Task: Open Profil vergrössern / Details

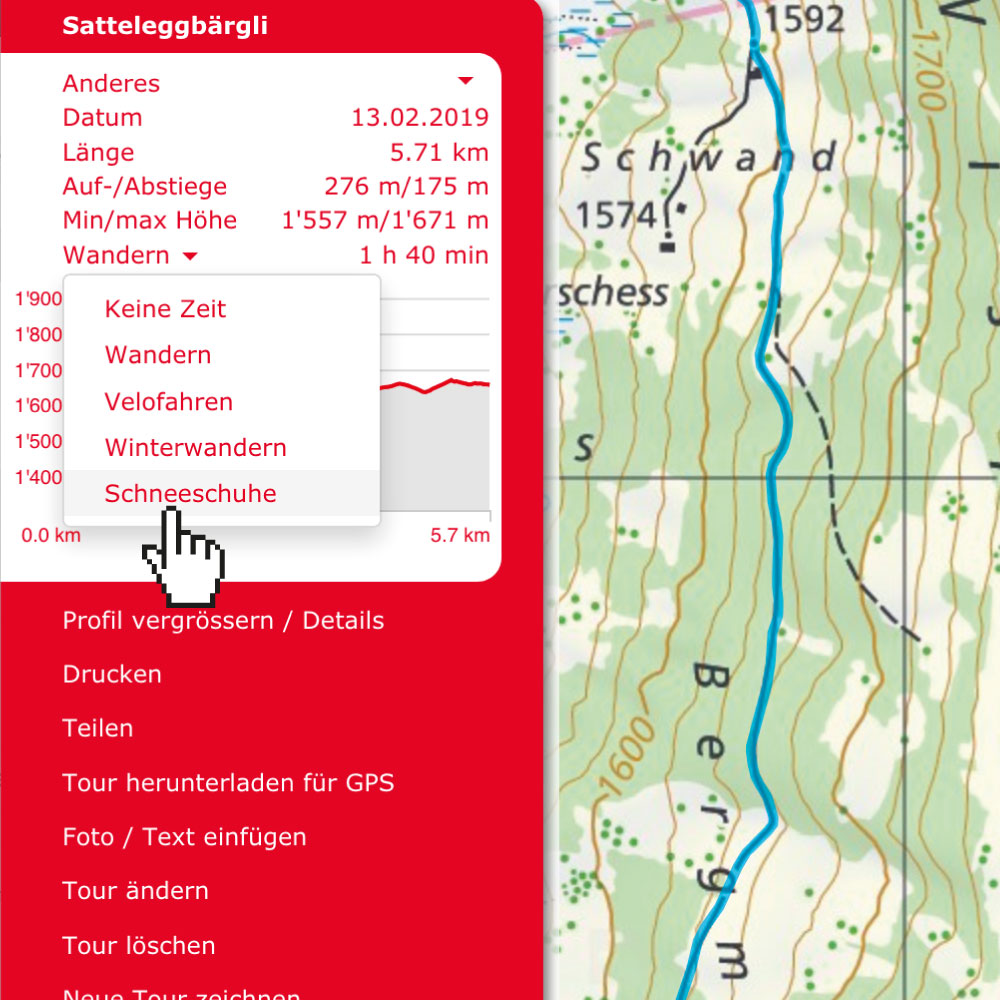Action: [x=223, y=620]
